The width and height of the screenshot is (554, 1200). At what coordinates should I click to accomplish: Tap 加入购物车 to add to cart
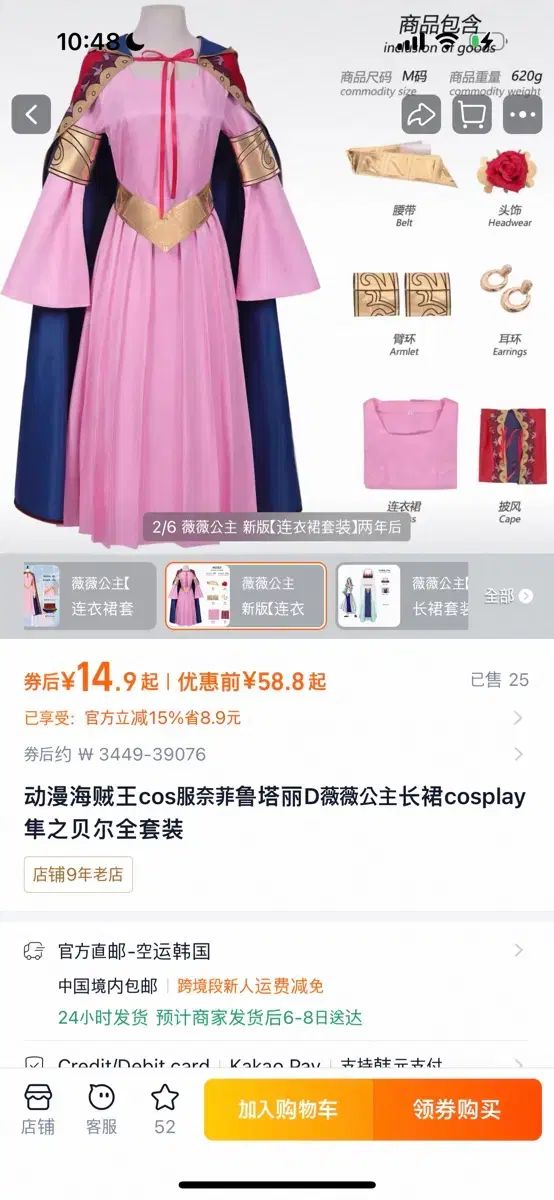(288, 1109)
